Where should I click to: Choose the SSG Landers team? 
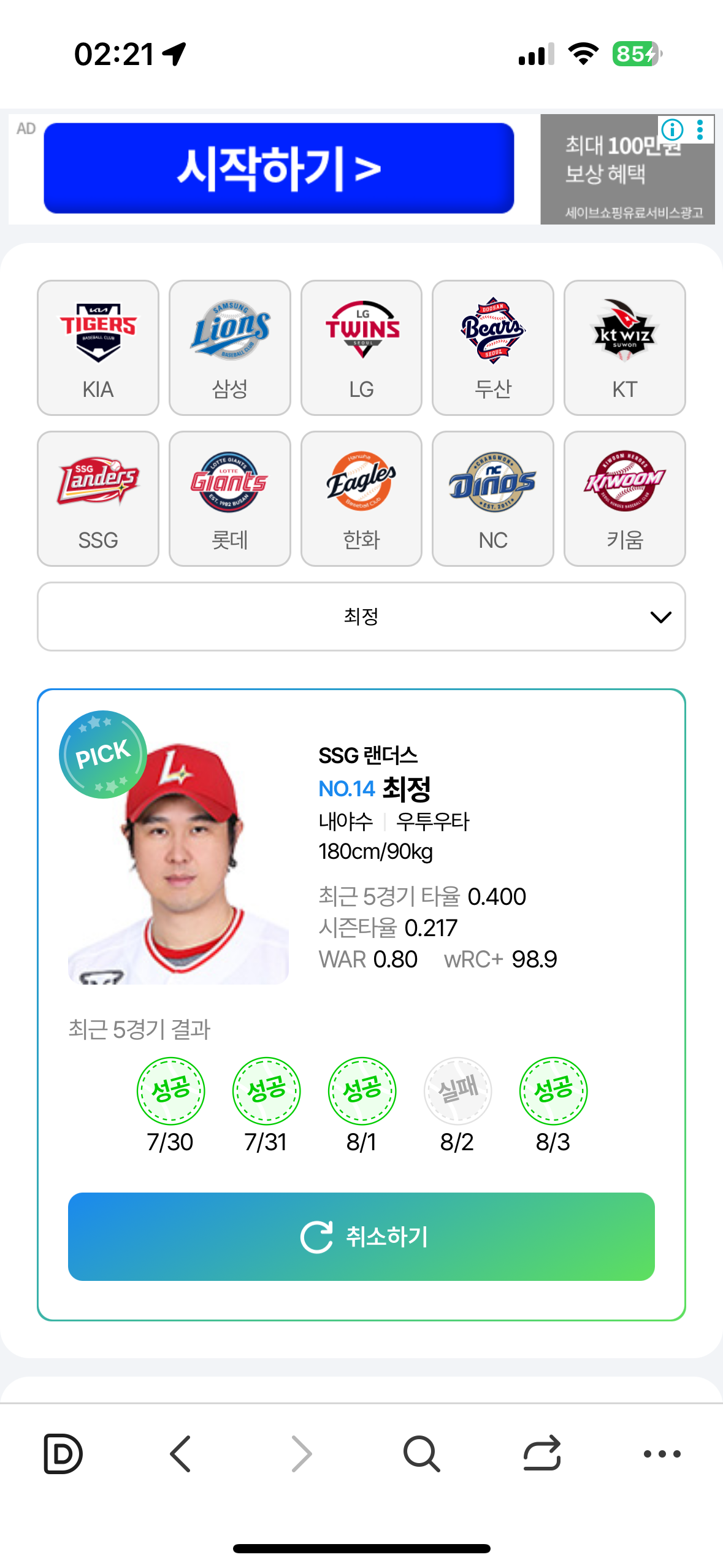click(98, 498)
